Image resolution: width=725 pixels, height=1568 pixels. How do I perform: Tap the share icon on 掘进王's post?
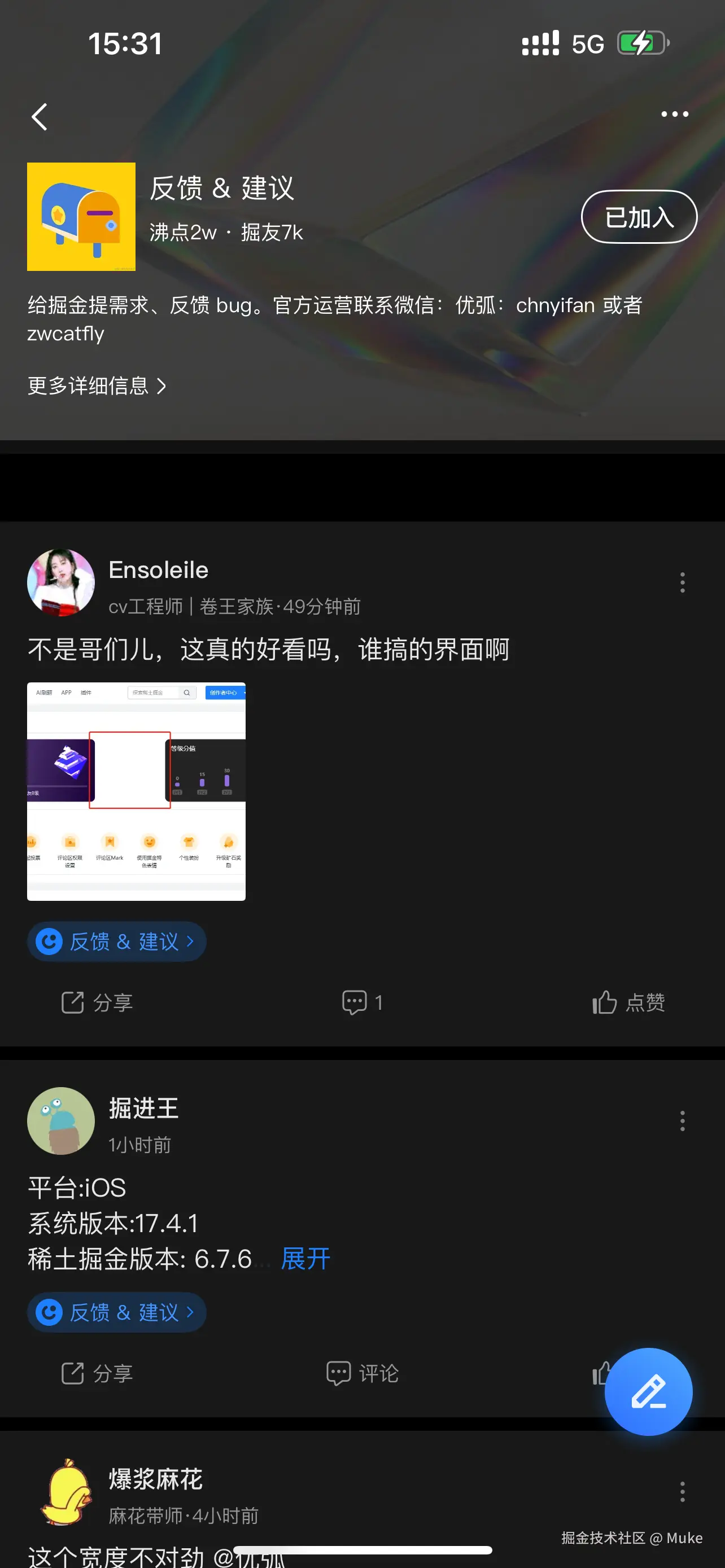coord(96,1373)
